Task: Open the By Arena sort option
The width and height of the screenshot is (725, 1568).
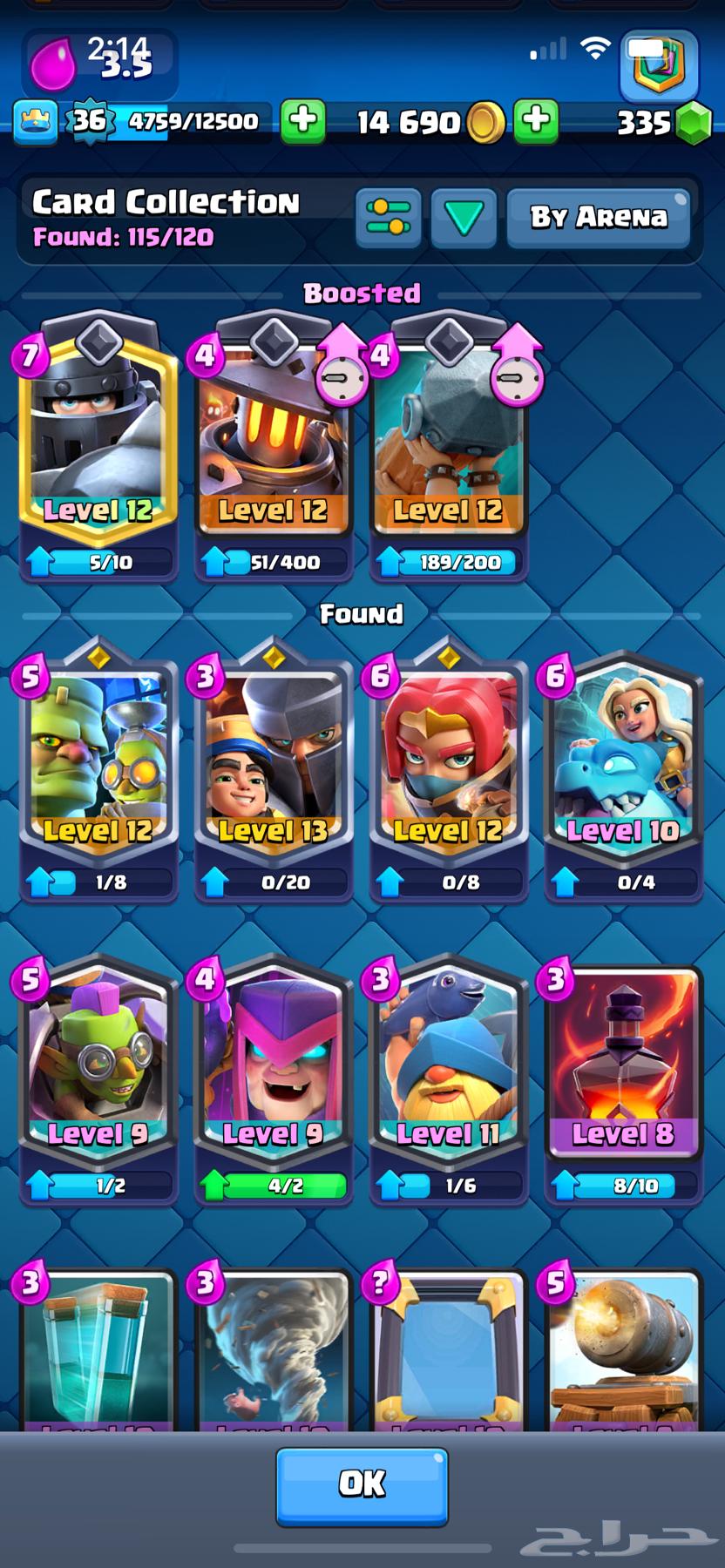Action: (x=598, y=217)
